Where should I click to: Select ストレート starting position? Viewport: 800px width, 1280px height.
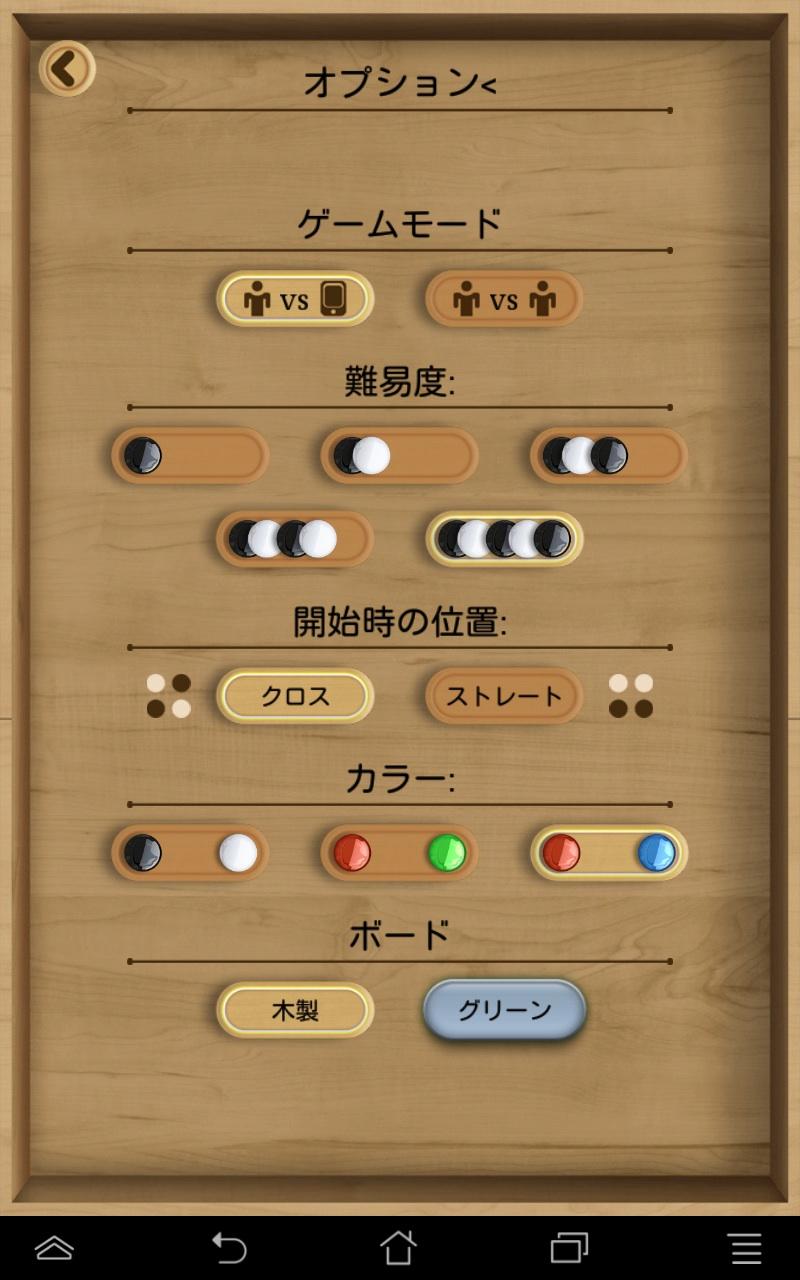[x=504, y=696]
